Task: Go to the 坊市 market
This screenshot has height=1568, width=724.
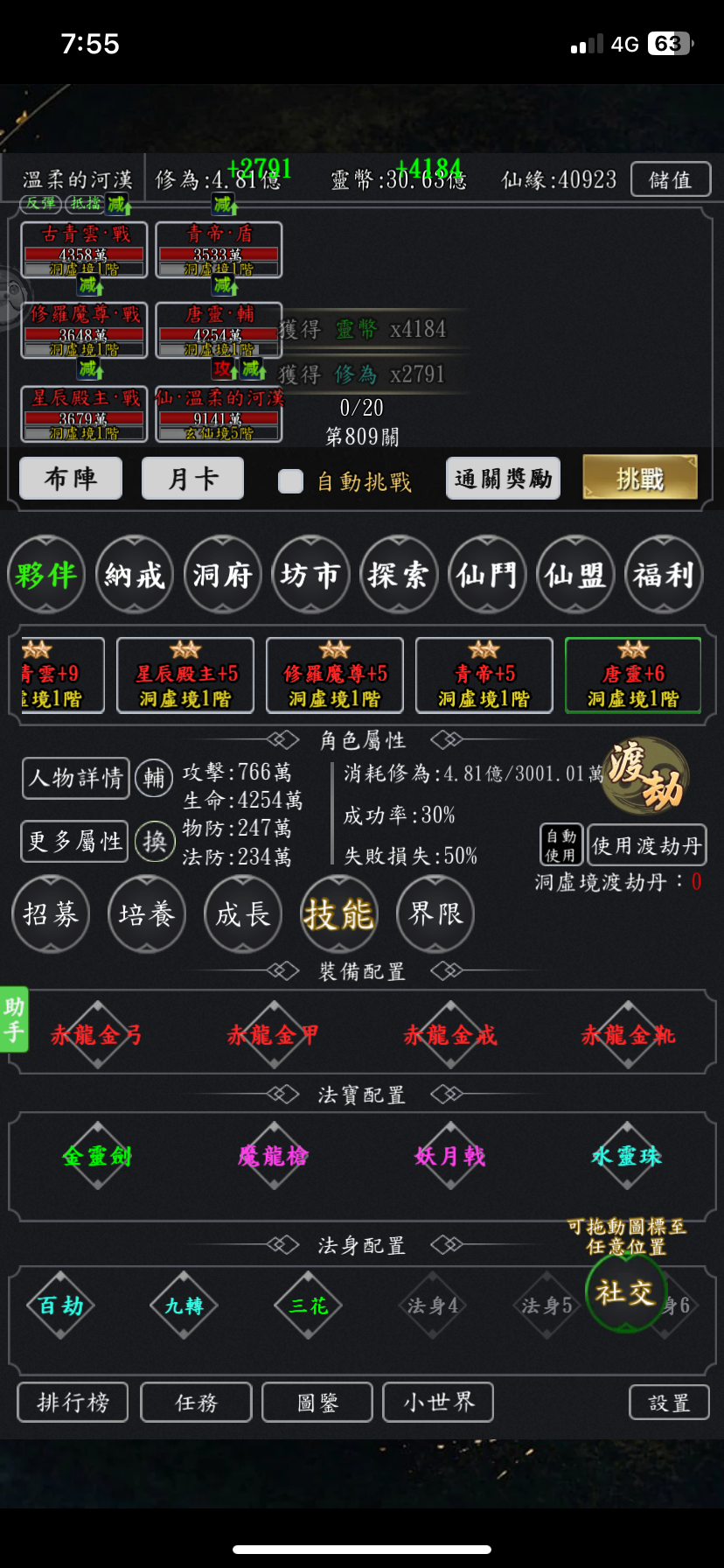Action: point(310,575)
